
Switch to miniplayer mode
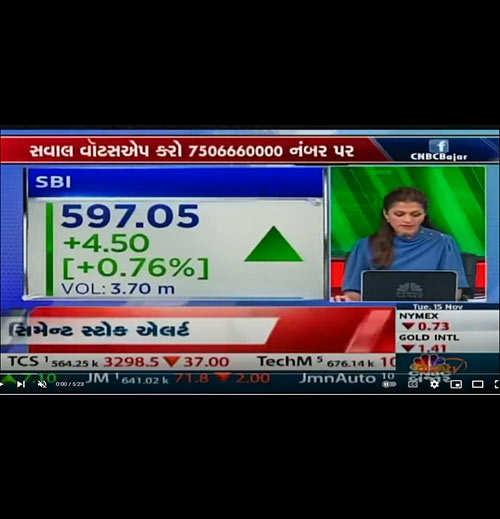[x=456, y=384]
